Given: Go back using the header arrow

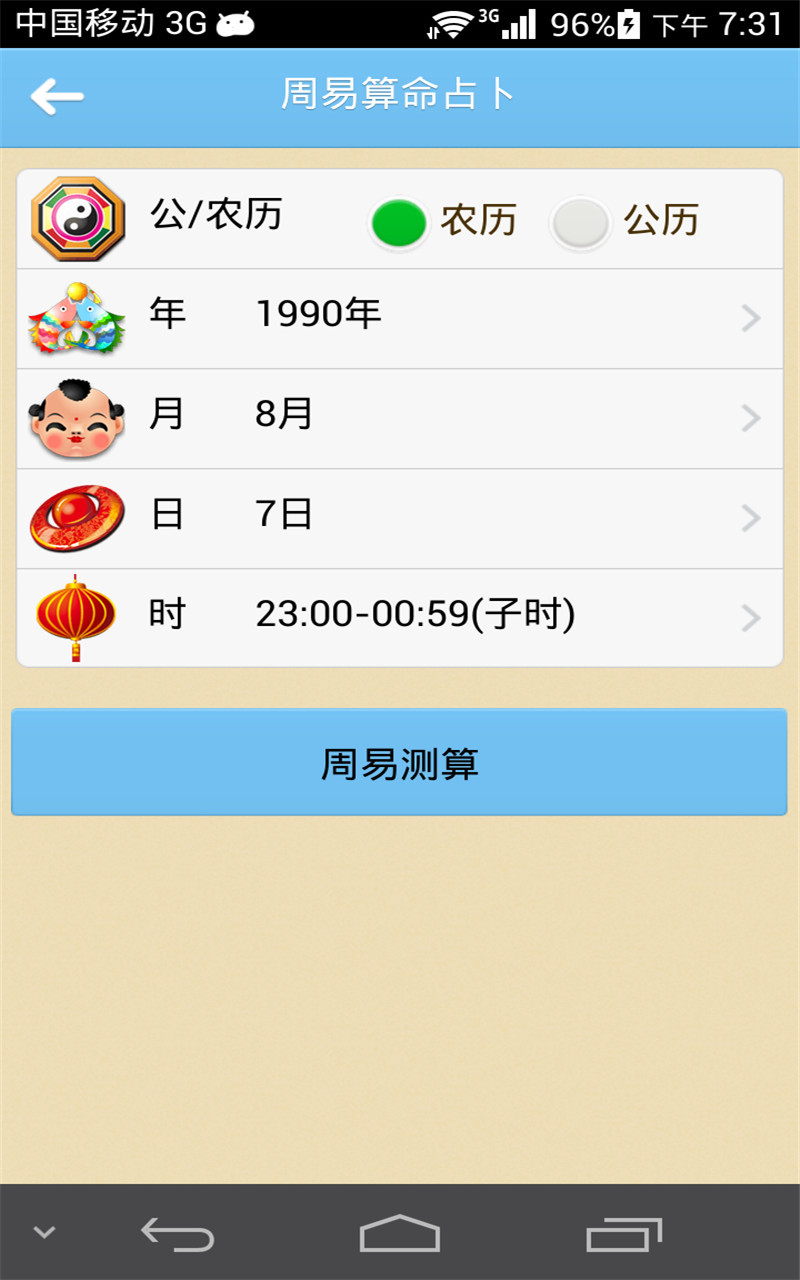Looking at the screenshot, I should click(57, 97).
